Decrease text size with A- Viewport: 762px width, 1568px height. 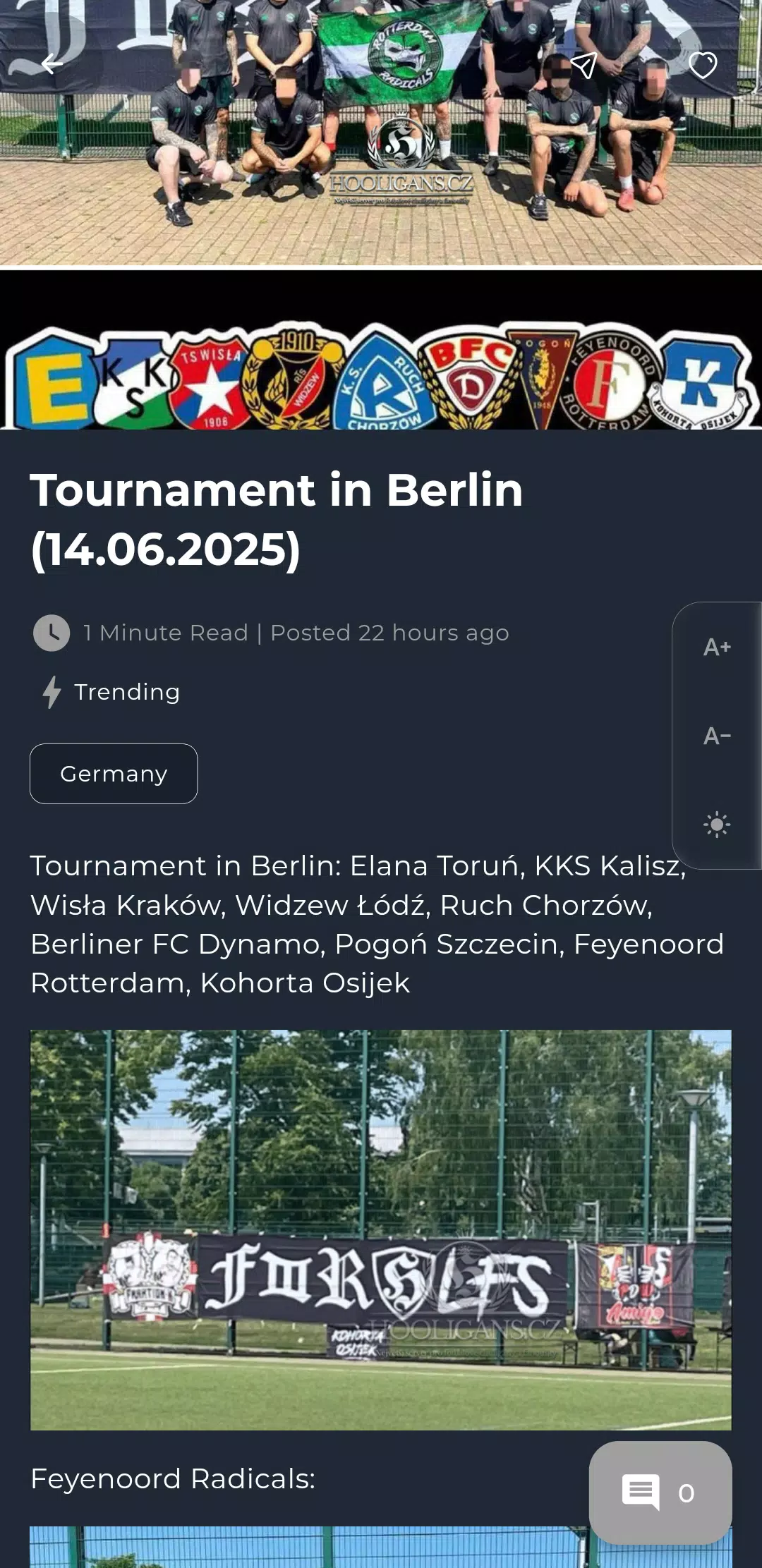click(x=717, y=736)
